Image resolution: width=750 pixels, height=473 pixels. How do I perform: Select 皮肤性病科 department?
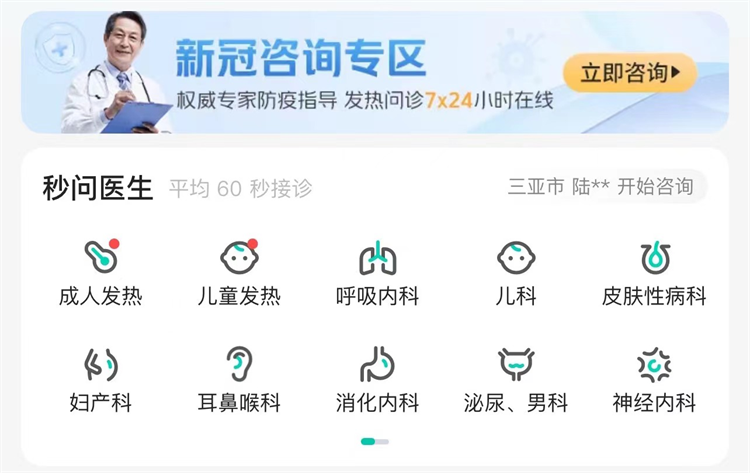[x=654, y=272]
